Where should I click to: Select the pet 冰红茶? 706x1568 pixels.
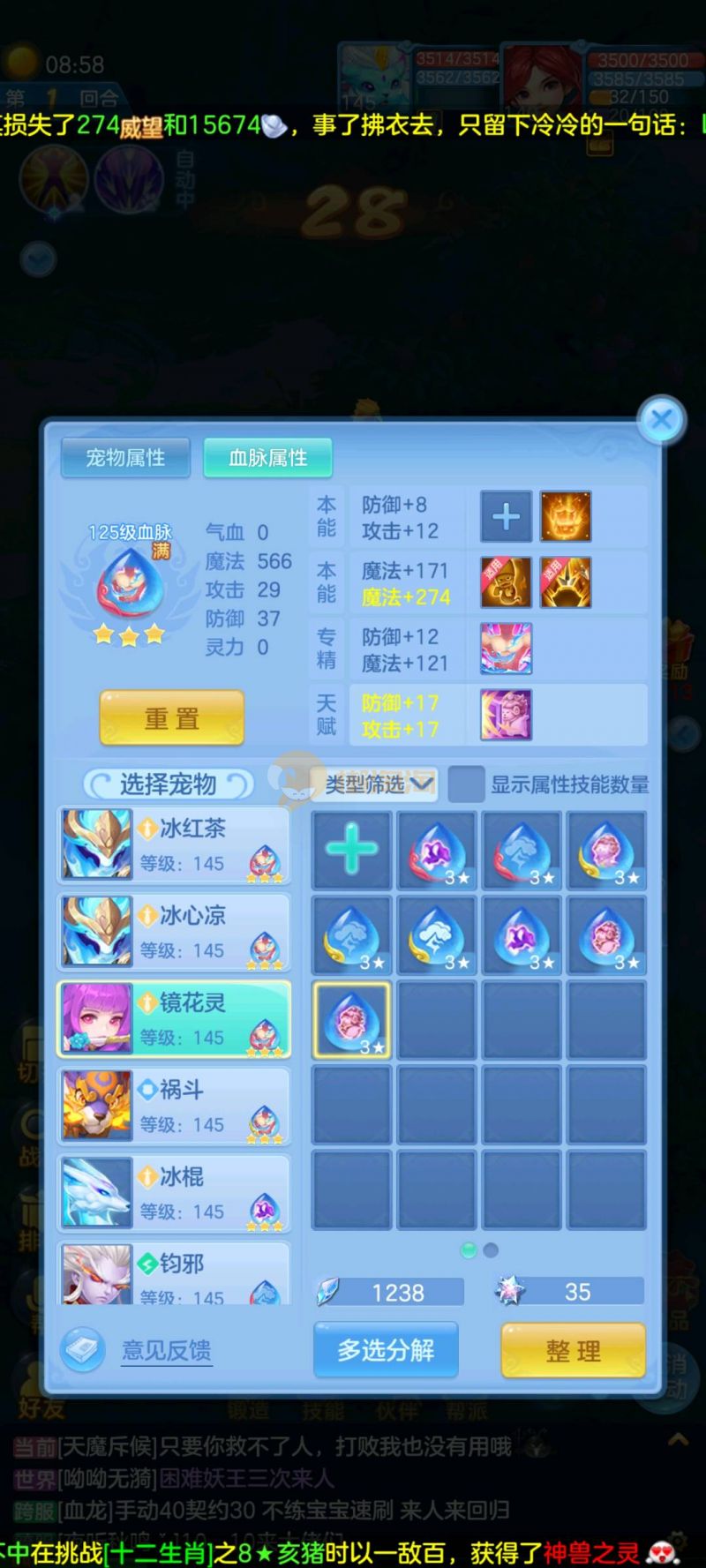coord(174,844)
